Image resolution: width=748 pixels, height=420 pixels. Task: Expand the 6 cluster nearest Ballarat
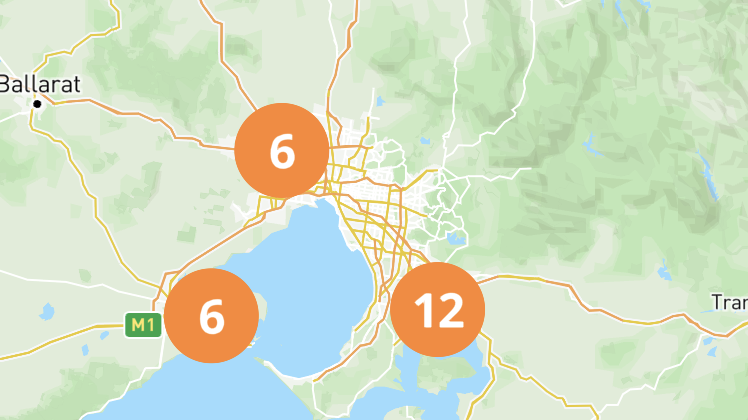282,152
